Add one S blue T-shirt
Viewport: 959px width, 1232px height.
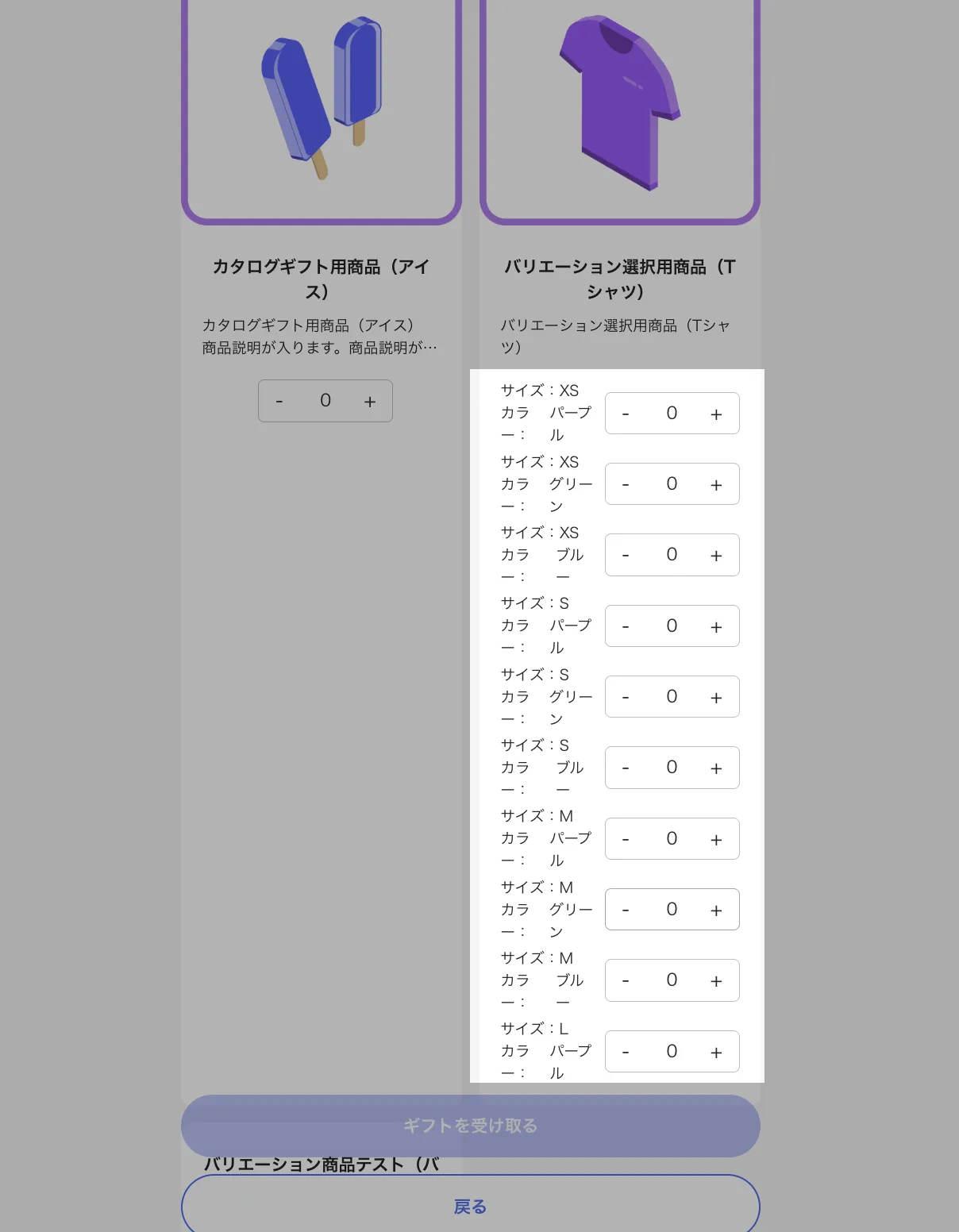pos(716,768)
